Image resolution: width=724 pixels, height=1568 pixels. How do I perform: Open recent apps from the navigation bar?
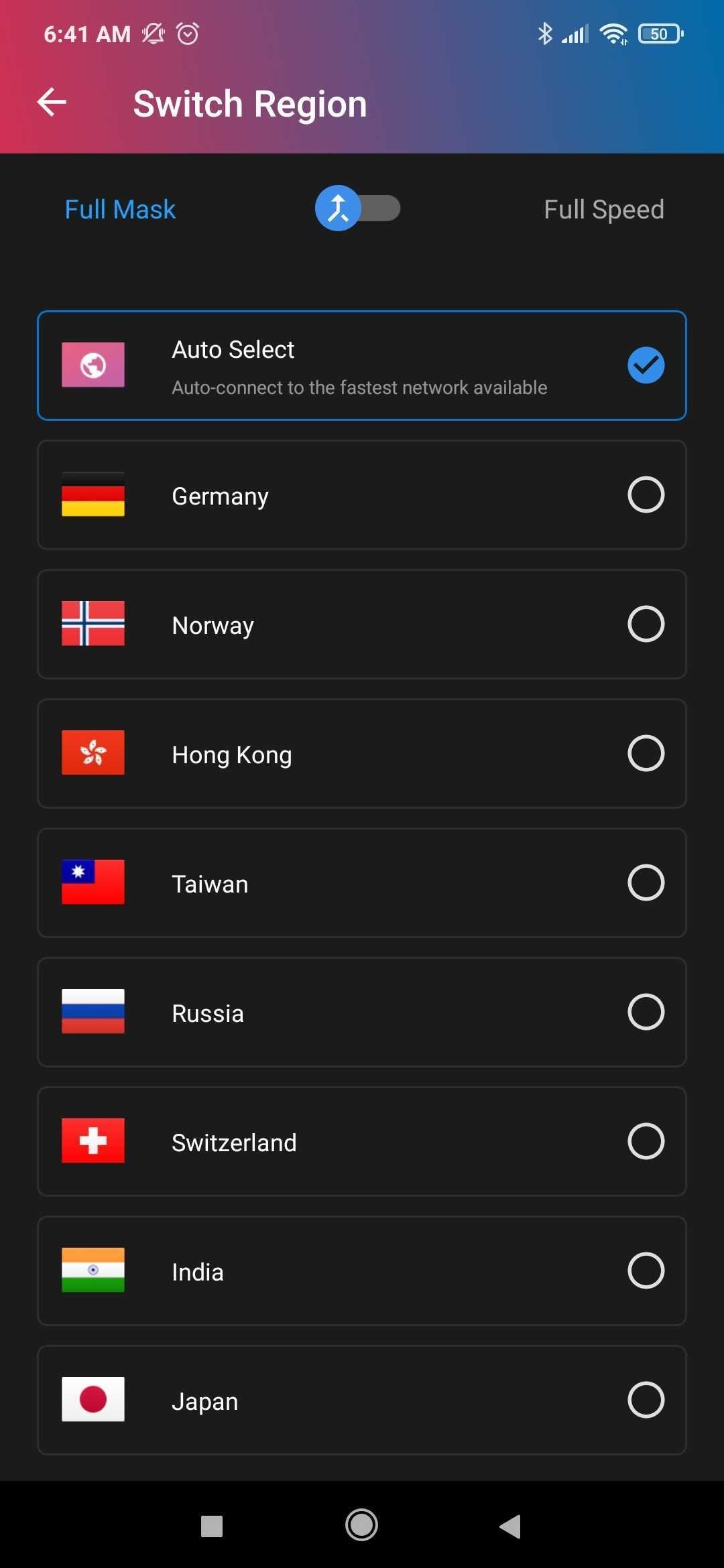coord(212,1526)
